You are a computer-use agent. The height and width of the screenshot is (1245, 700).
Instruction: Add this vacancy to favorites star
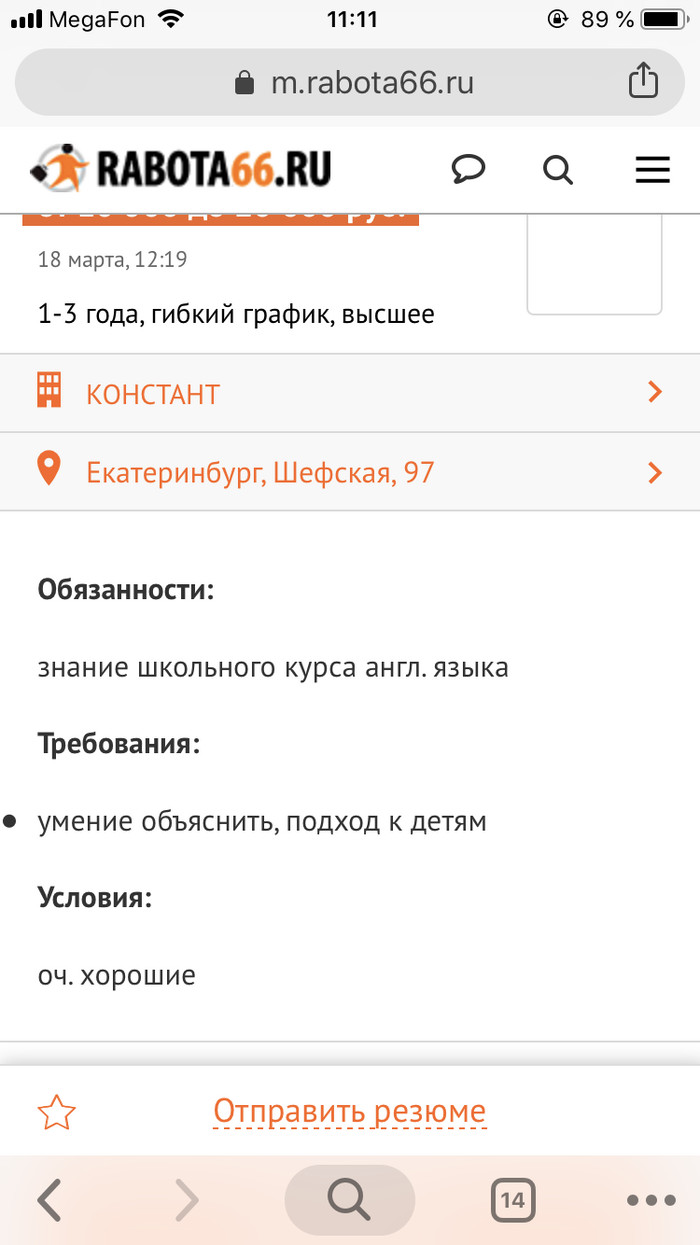(x=56, y=1112)
